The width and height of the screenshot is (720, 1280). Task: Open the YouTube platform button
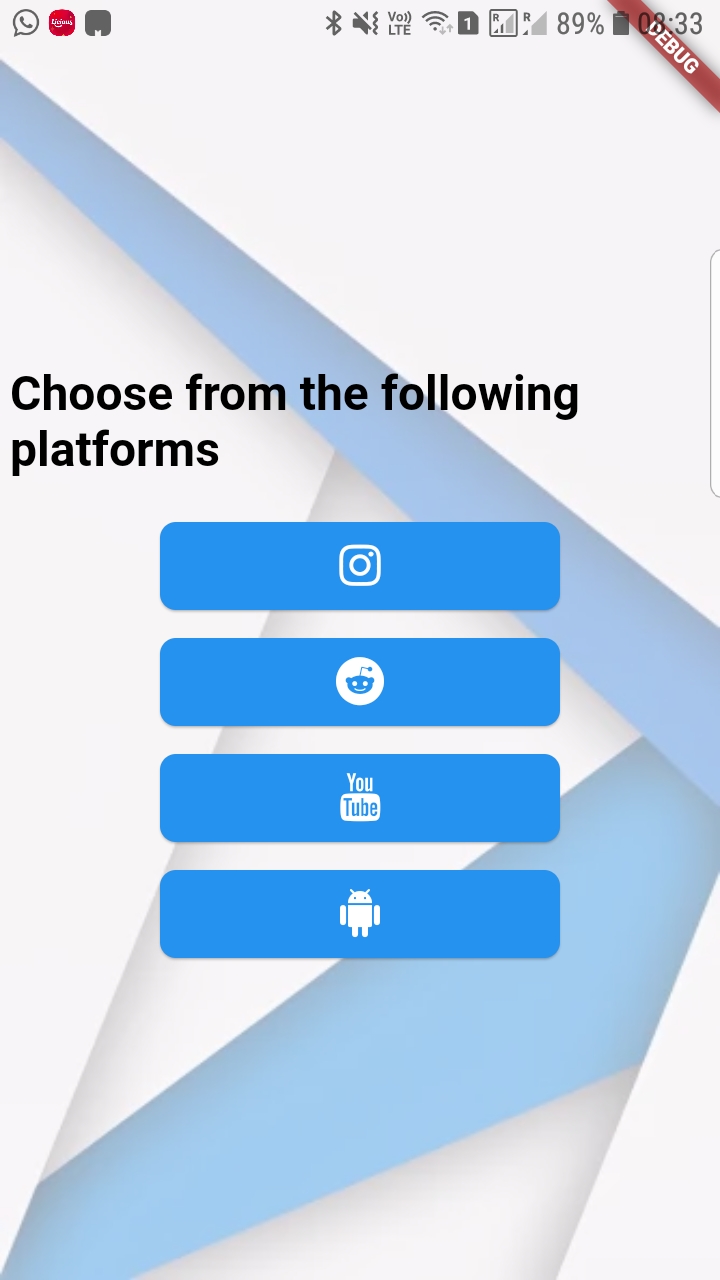point(360,798)
